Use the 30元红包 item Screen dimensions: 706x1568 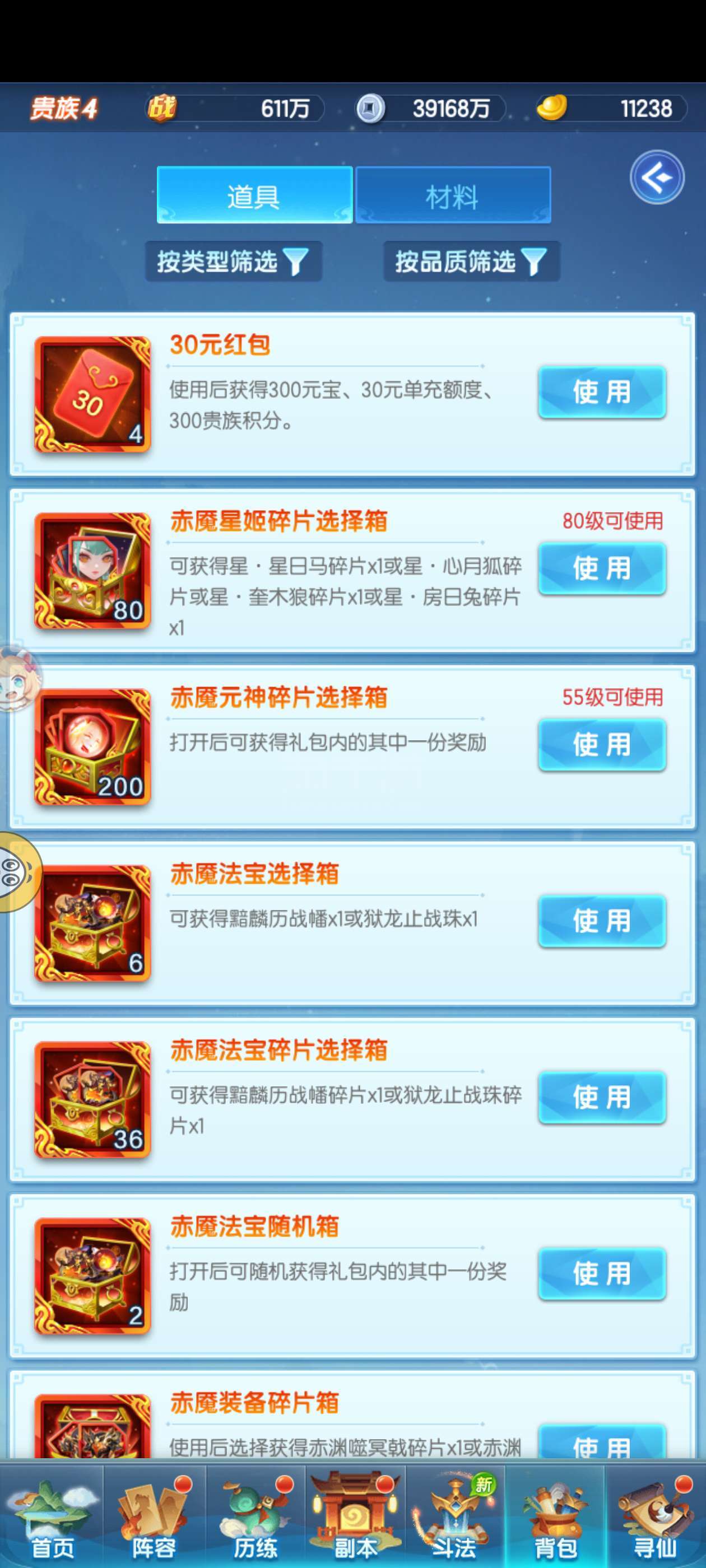click(x=602, y=392)
